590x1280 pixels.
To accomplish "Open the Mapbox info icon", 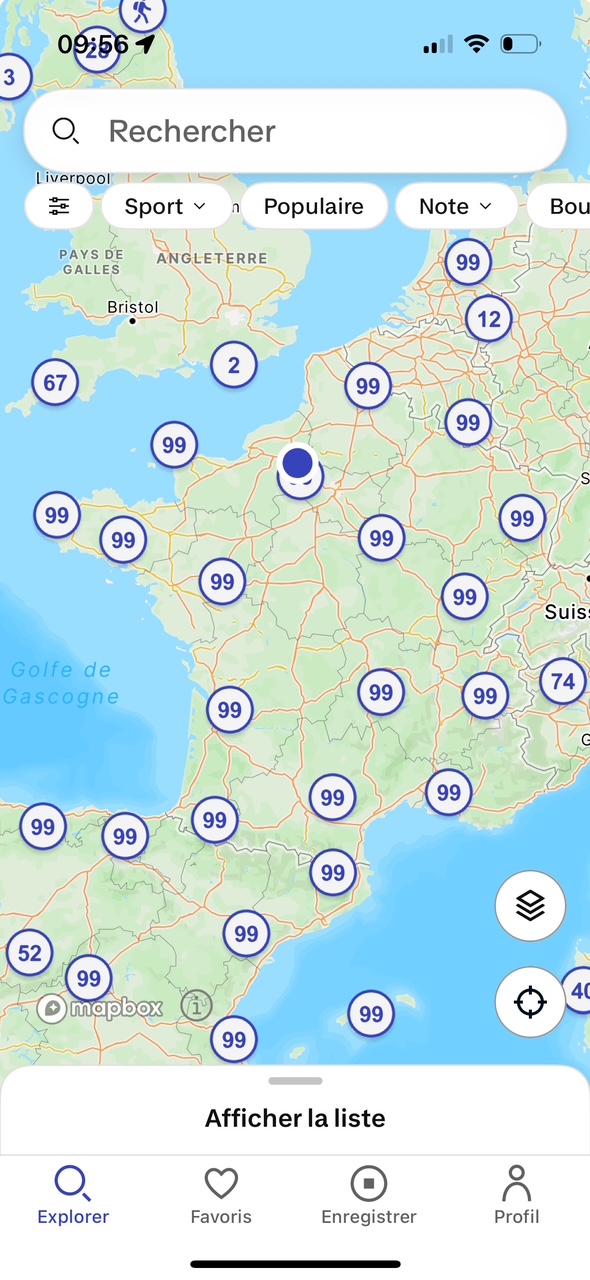I will tap(197, 1007).
